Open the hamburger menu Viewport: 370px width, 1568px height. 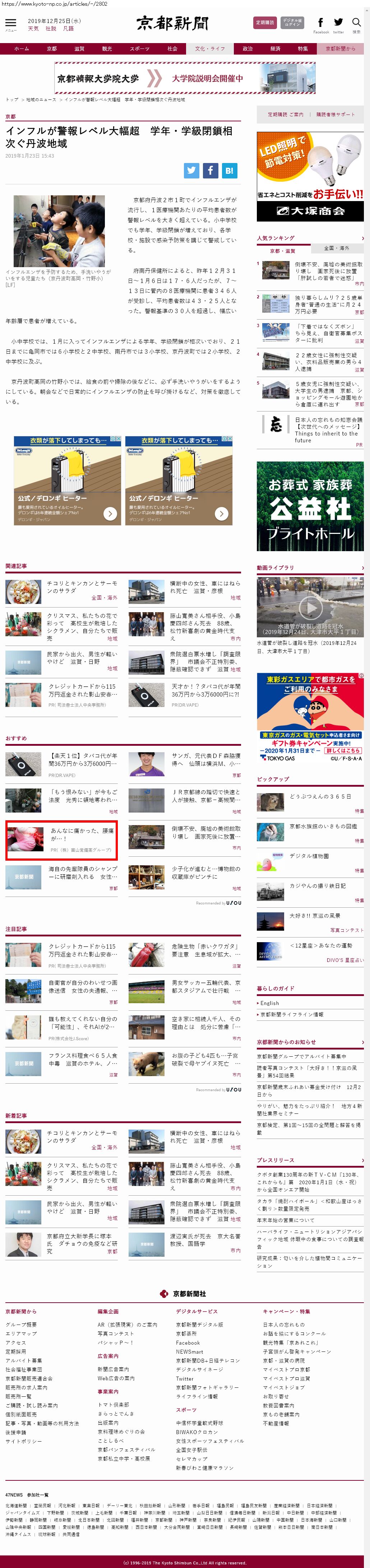click(10, 23)
